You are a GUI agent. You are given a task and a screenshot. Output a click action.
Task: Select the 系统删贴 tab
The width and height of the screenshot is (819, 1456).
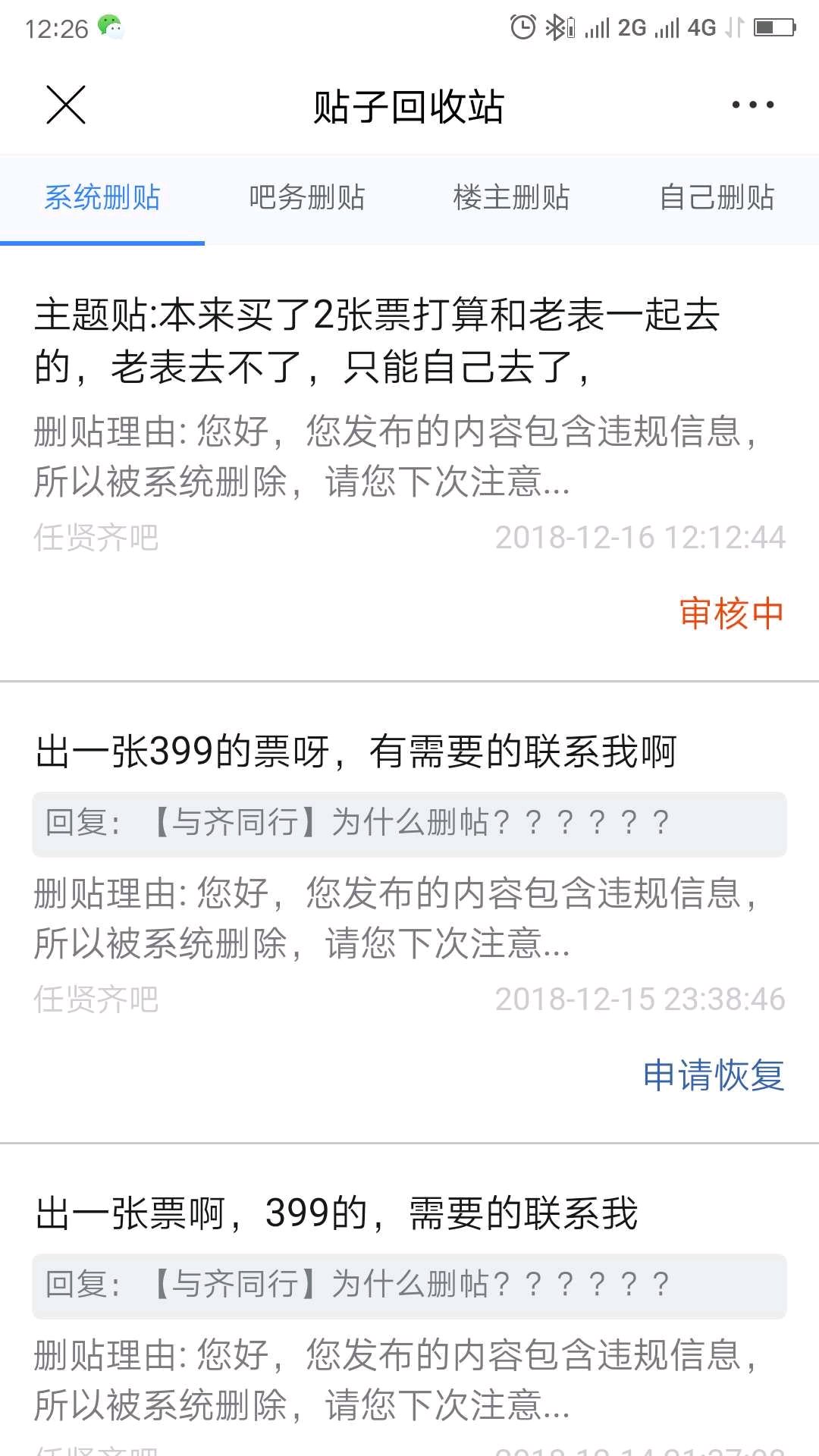pyautogui.click(x=102, y=198)
